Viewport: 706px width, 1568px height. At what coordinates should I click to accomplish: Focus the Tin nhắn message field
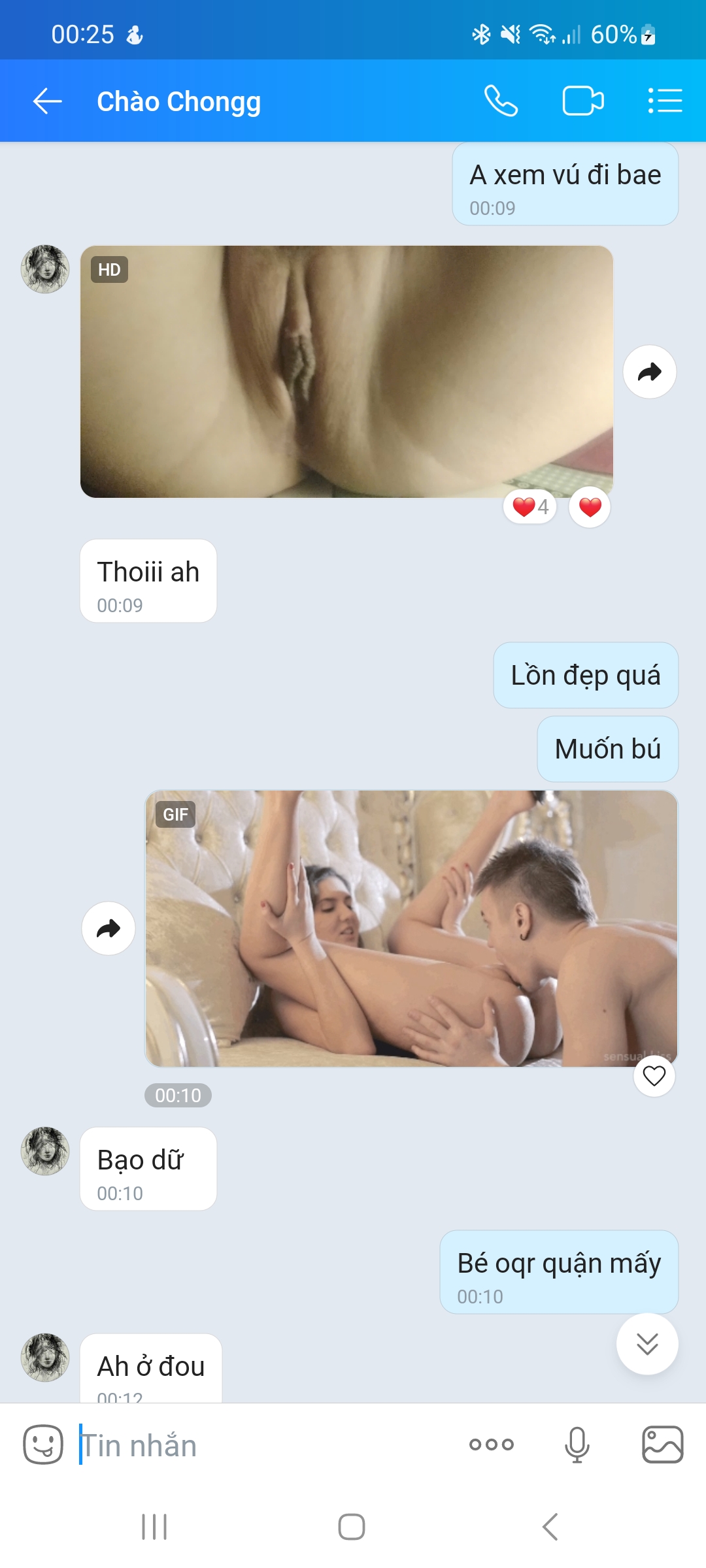(x=261, y=1445)
